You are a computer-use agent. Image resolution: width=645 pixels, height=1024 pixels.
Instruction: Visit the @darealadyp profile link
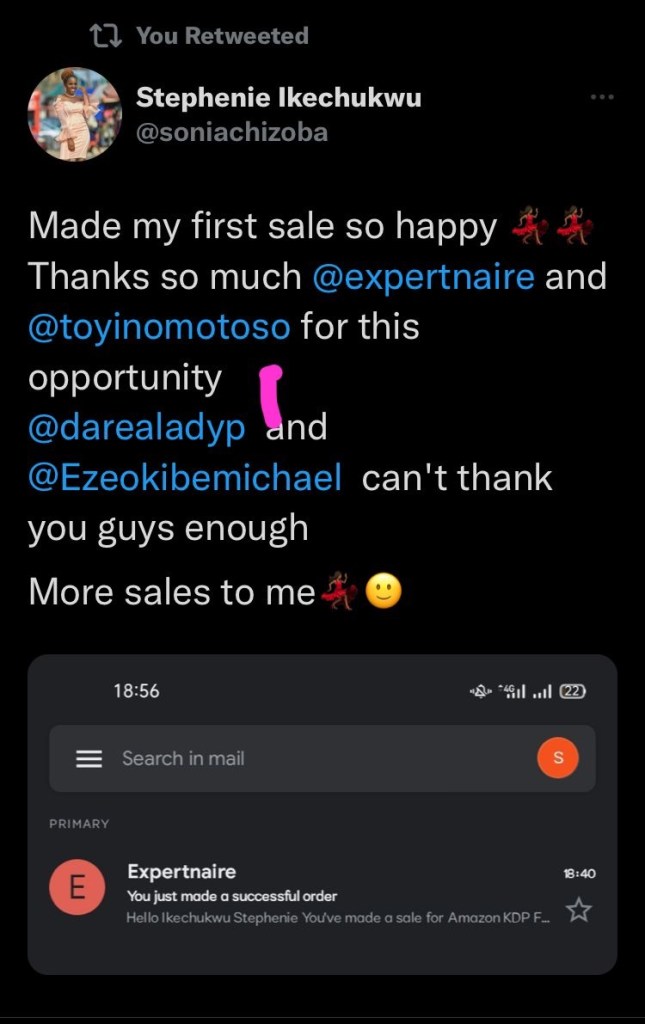tap(137, 428)
